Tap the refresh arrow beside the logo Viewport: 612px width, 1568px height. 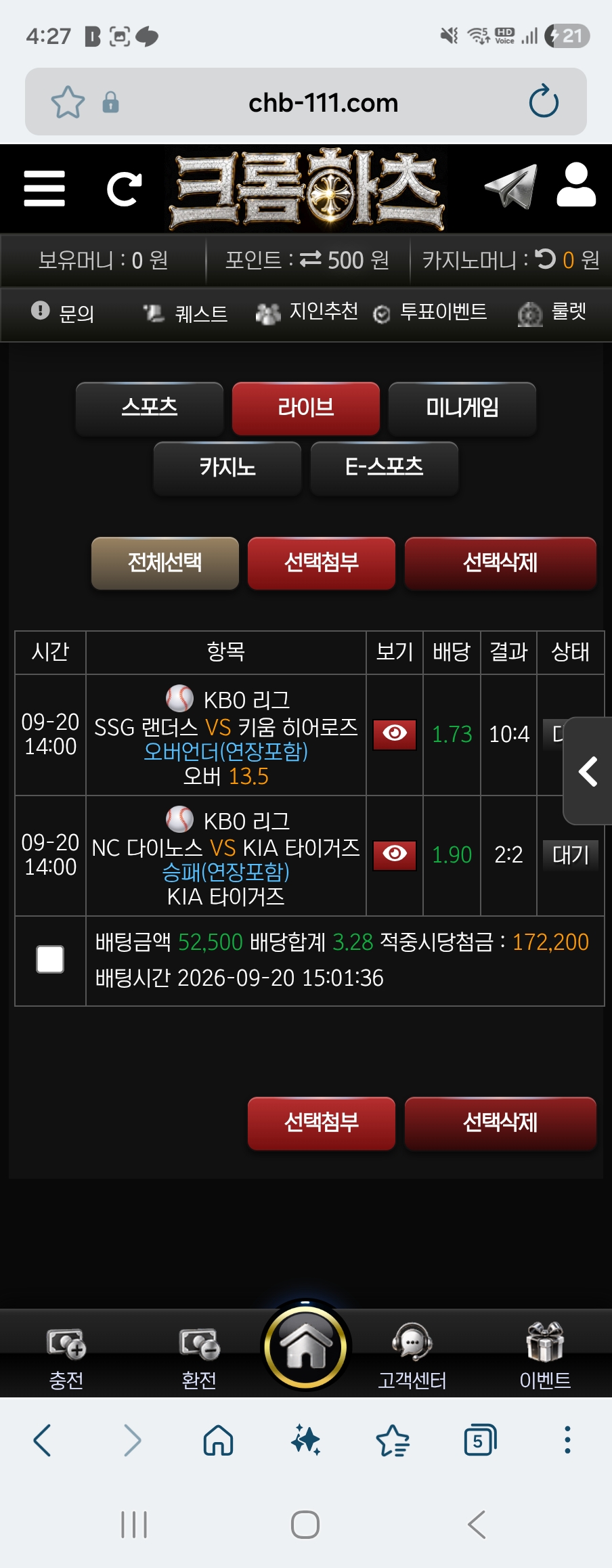pyautogui.click(x=125, y=189)
